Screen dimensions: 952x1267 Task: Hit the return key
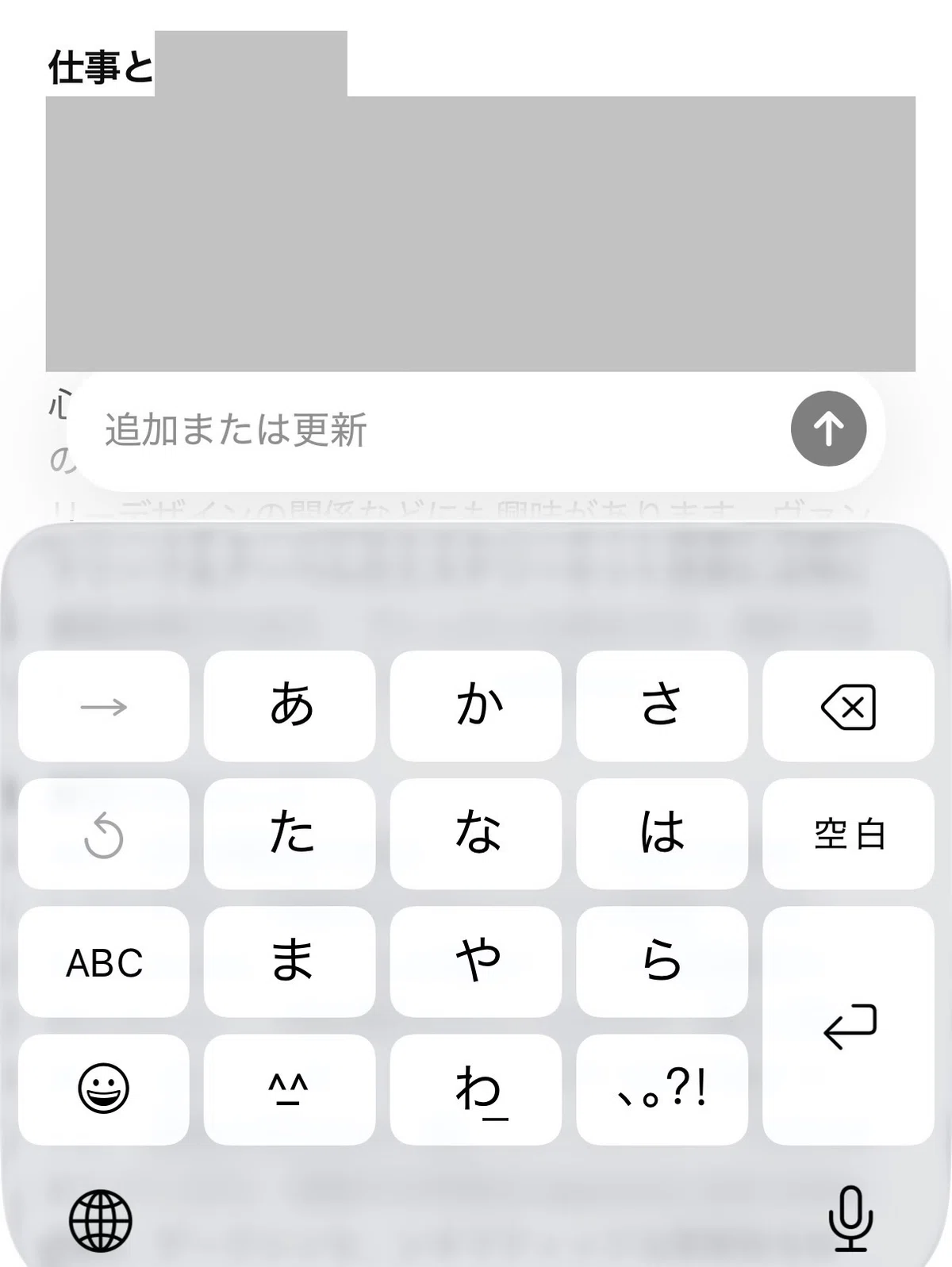pyautogui.click(x=848, y=1025)
